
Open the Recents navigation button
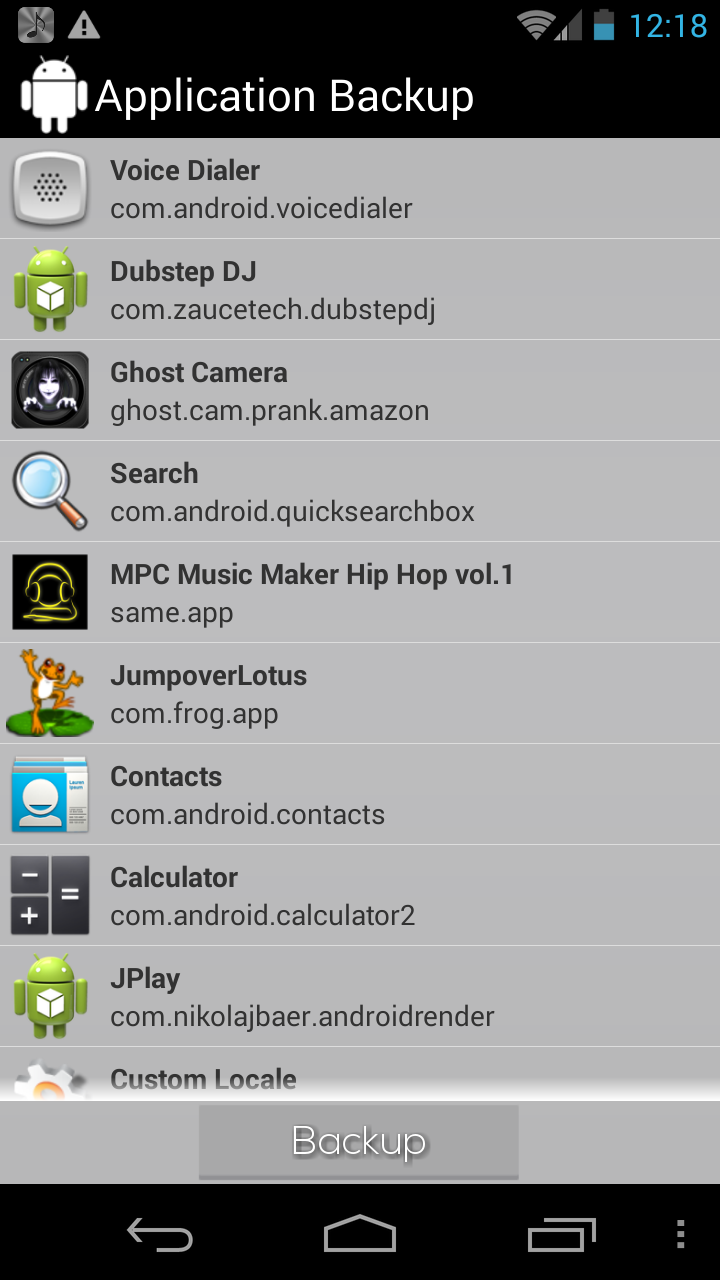tap(561, 1235)
